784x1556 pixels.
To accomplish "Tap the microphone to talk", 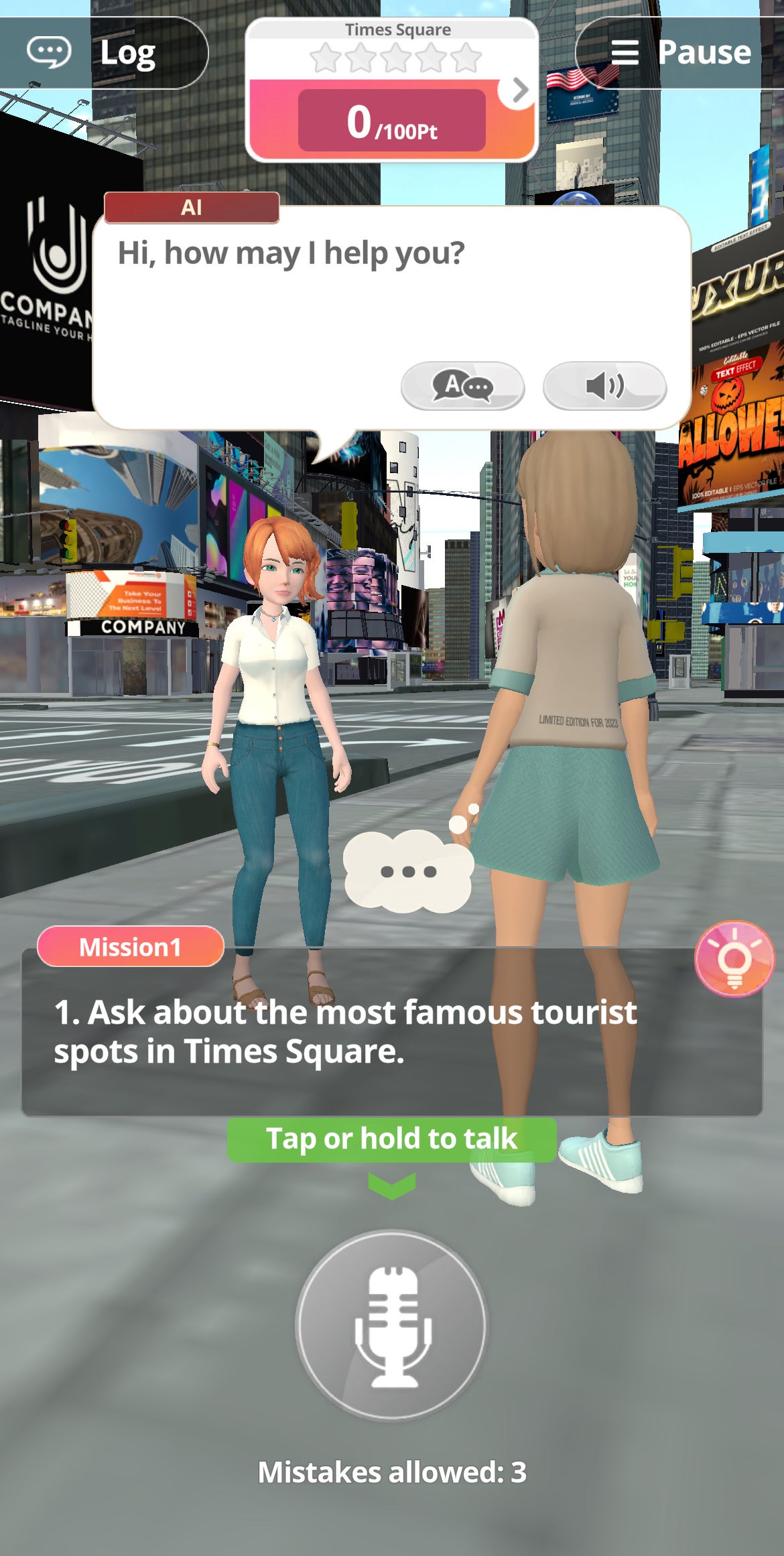I will click(x=392, y=1325).
